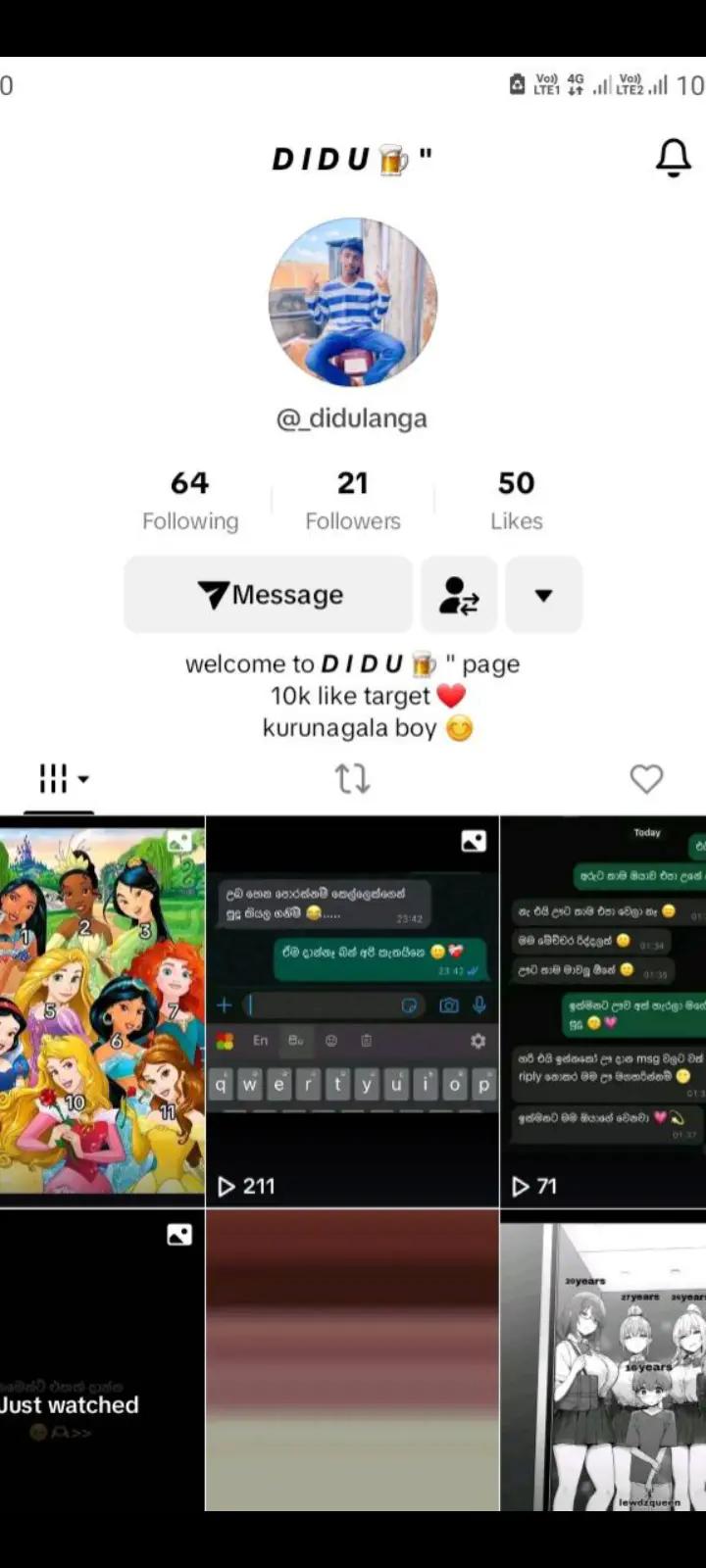The width and height of the screenshot is (706, 1568).
Task: Open the notifications bell
Action: (673, 158)
